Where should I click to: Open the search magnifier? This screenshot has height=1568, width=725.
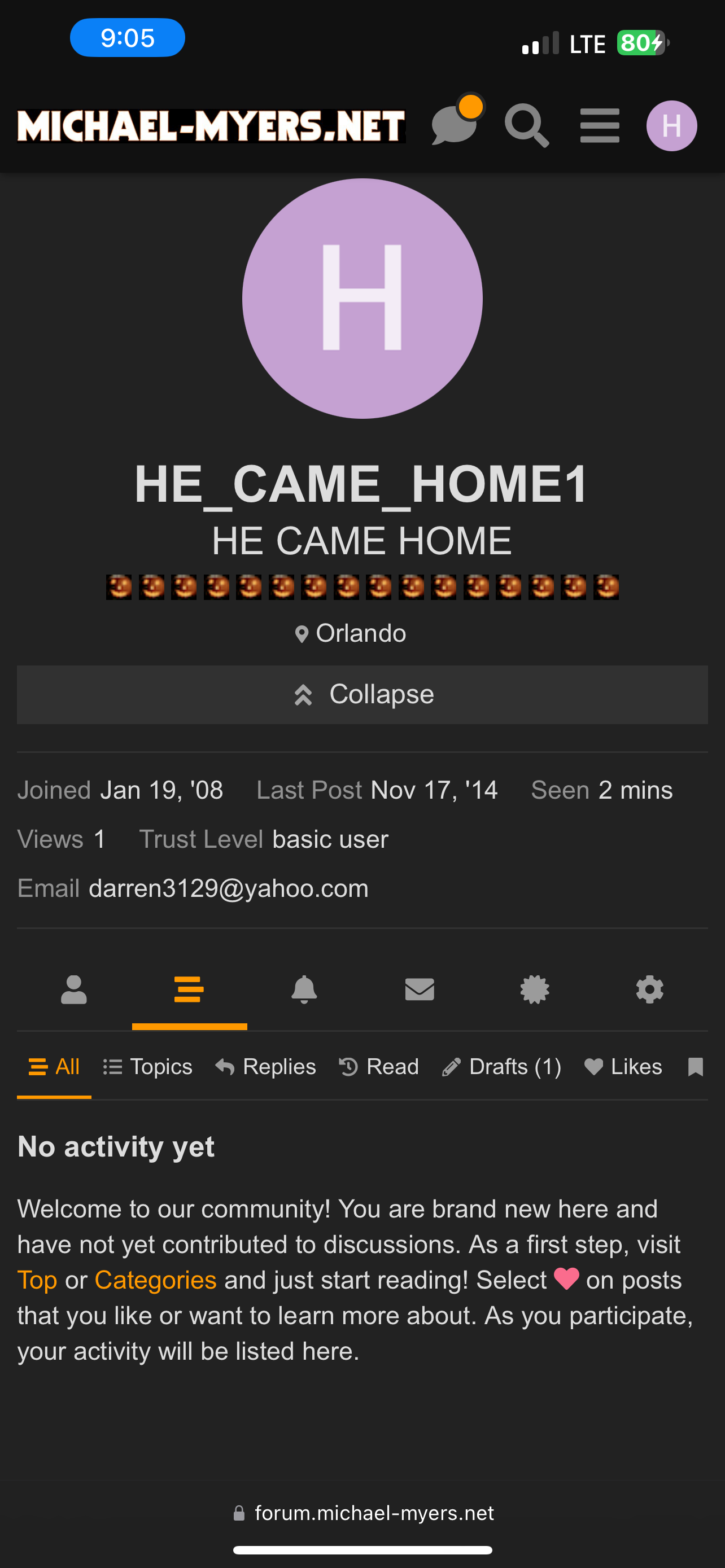tap(527, 125)
